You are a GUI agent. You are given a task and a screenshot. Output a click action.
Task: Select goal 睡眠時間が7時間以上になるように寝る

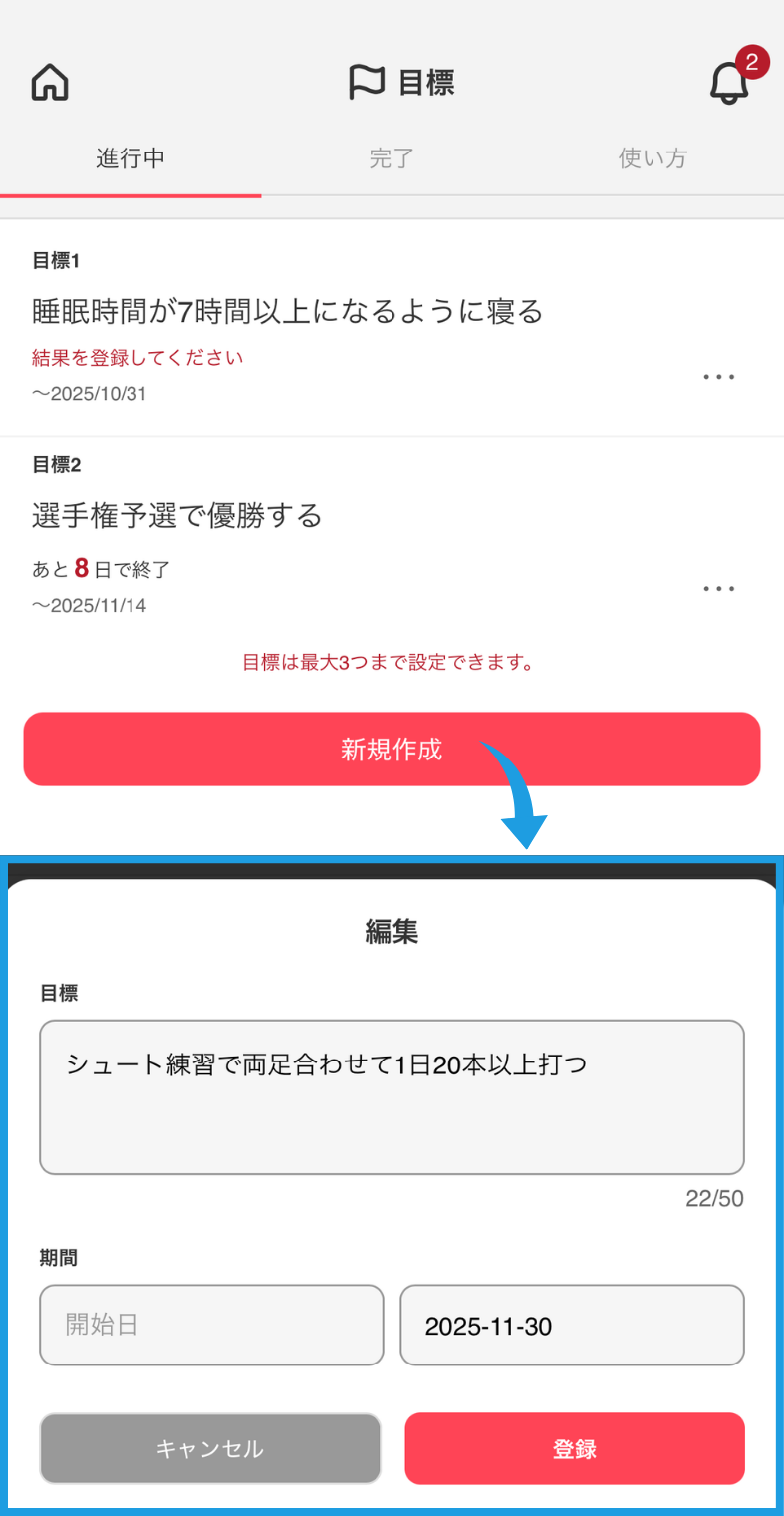click(x=287, y=311)
